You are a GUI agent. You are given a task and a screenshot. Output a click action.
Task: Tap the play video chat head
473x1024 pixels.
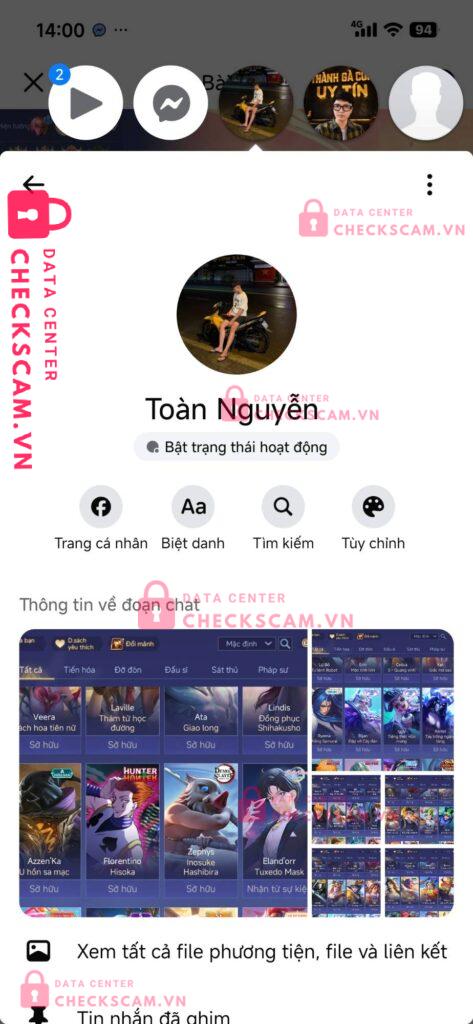(x=86, y=103)
